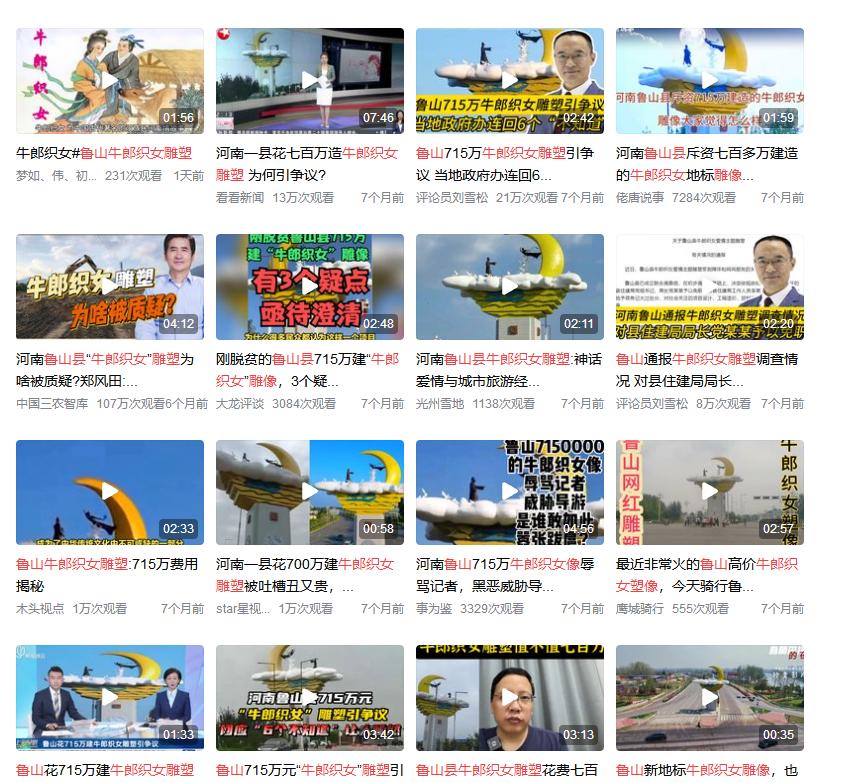Open the 03:42 video 鲁山715万元“牛郎织女”雕塑

[x=310, y=697]
